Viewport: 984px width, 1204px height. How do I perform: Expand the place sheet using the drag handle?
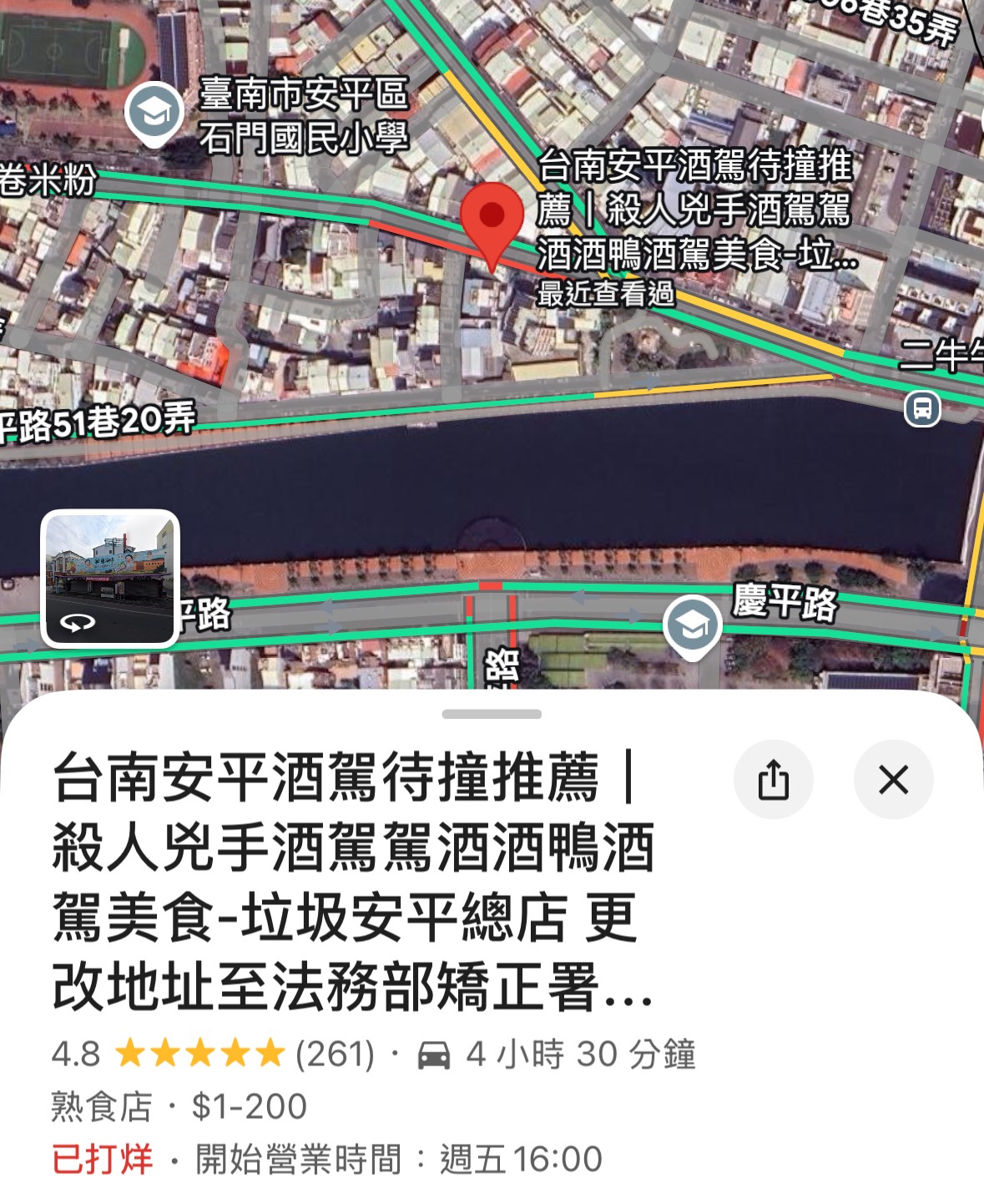(492, 714)
